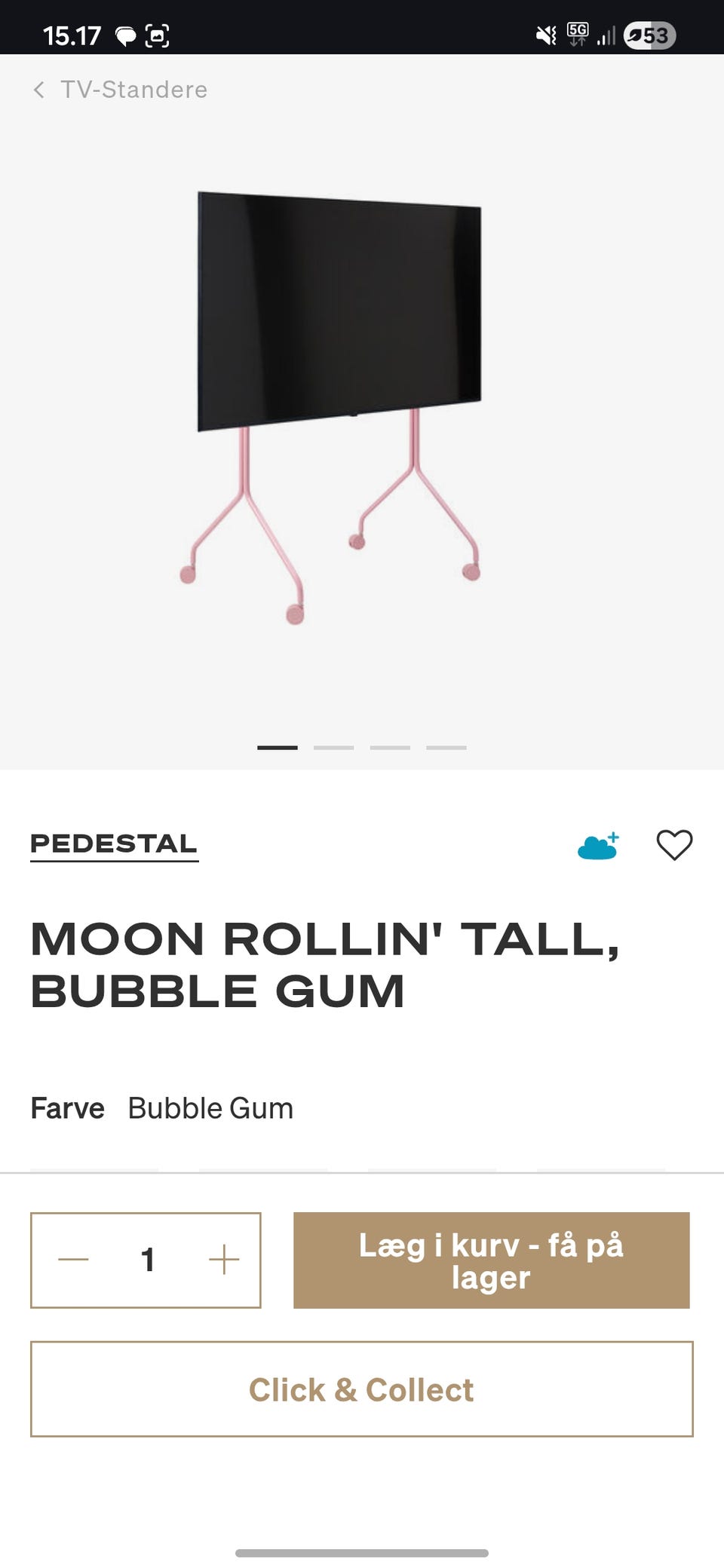724x1568 pixels.
Task: Choose Click & Collect
Action: coord(362,1389)
